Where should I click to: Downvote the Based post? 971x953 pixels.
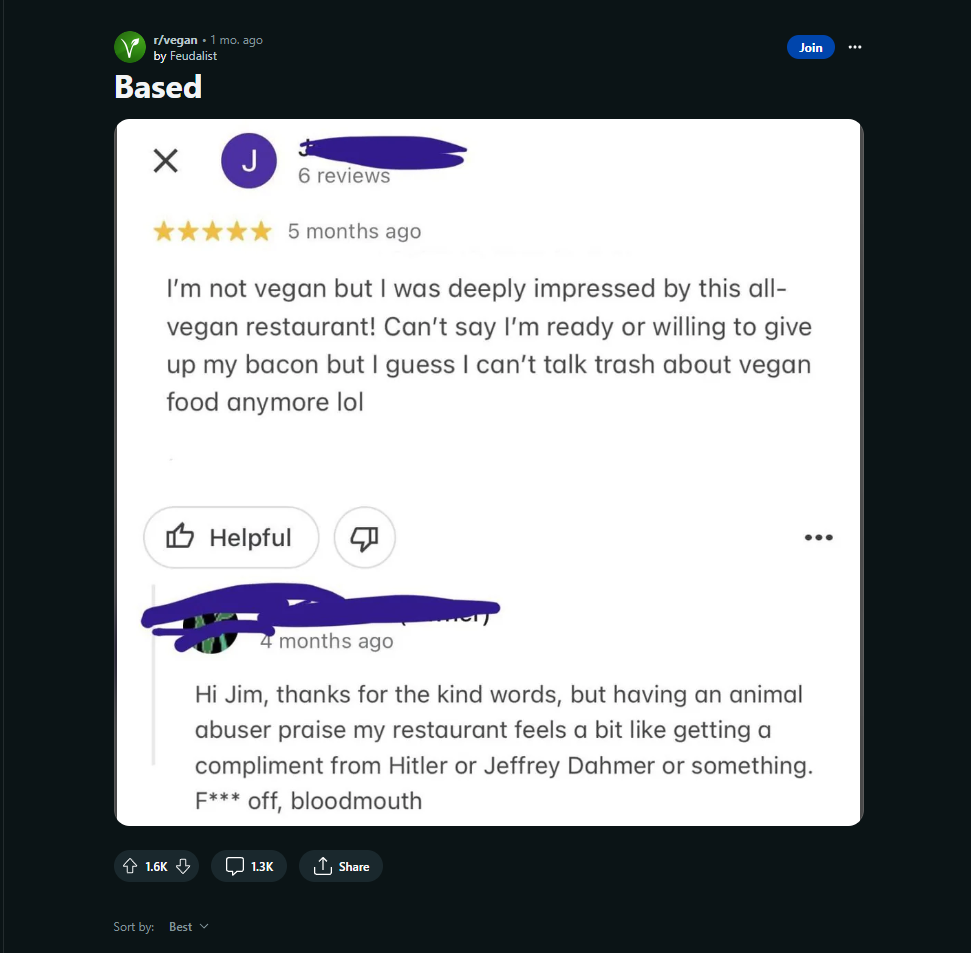[183, 866]
